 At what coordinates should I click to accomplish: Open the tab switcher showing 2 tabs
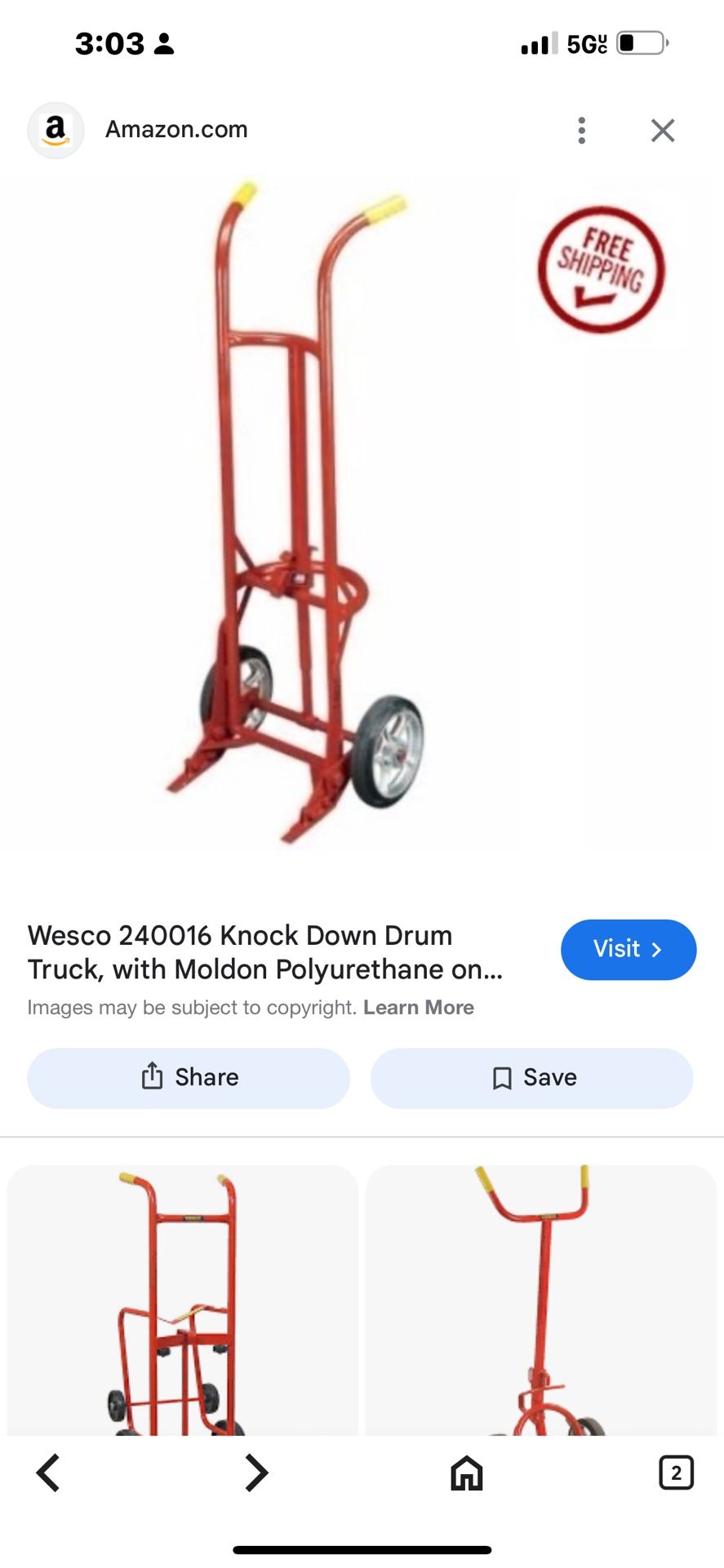point(676,1473)
